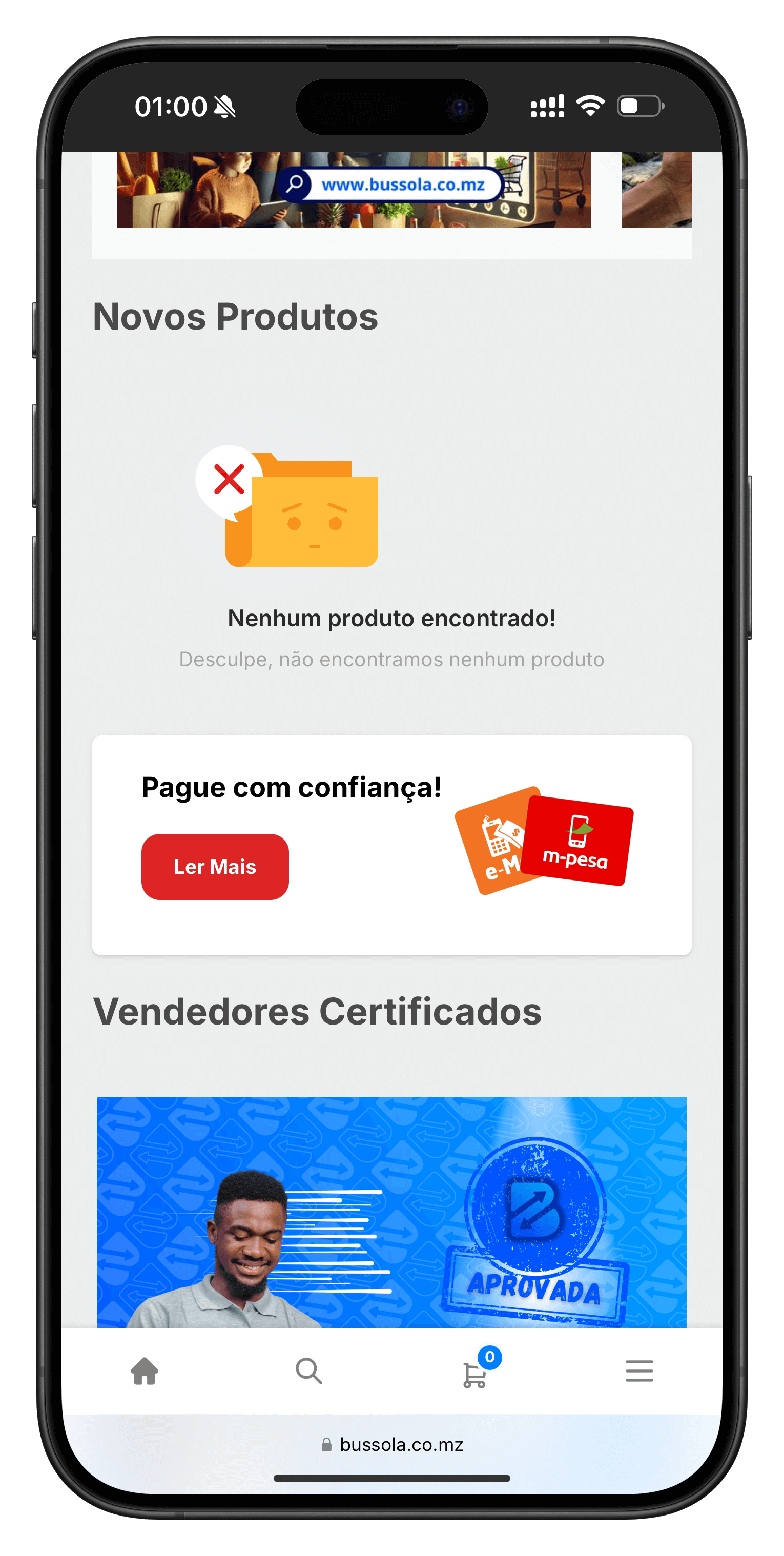Open the shopping cart
This screenshot has width=784, height=1556.
[x=474, y=1374]
